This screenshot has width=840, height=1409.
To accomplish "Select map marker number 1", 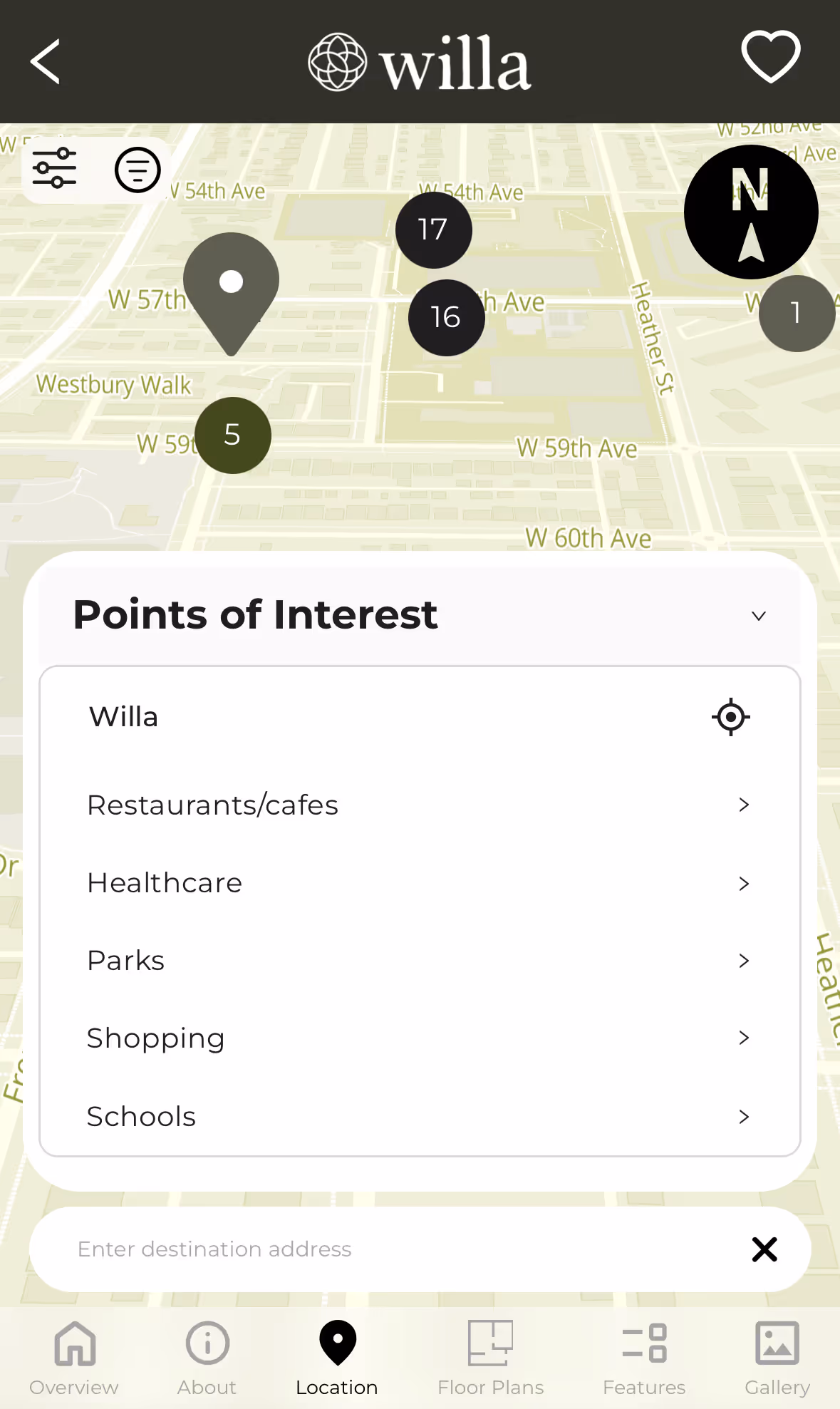I will (x=796, y=313).
